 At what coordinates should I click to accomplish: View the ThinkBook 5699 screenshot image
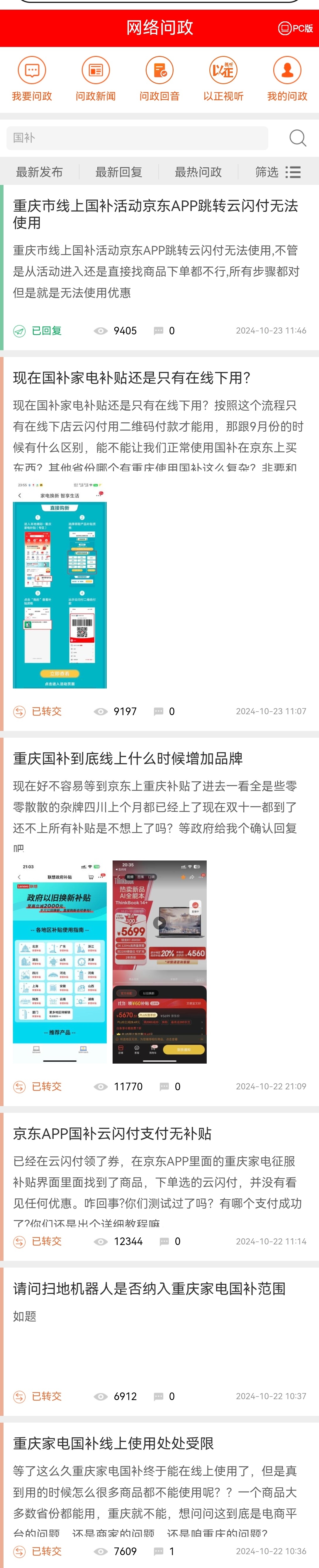pyautogui.click(x=159, y=961)
